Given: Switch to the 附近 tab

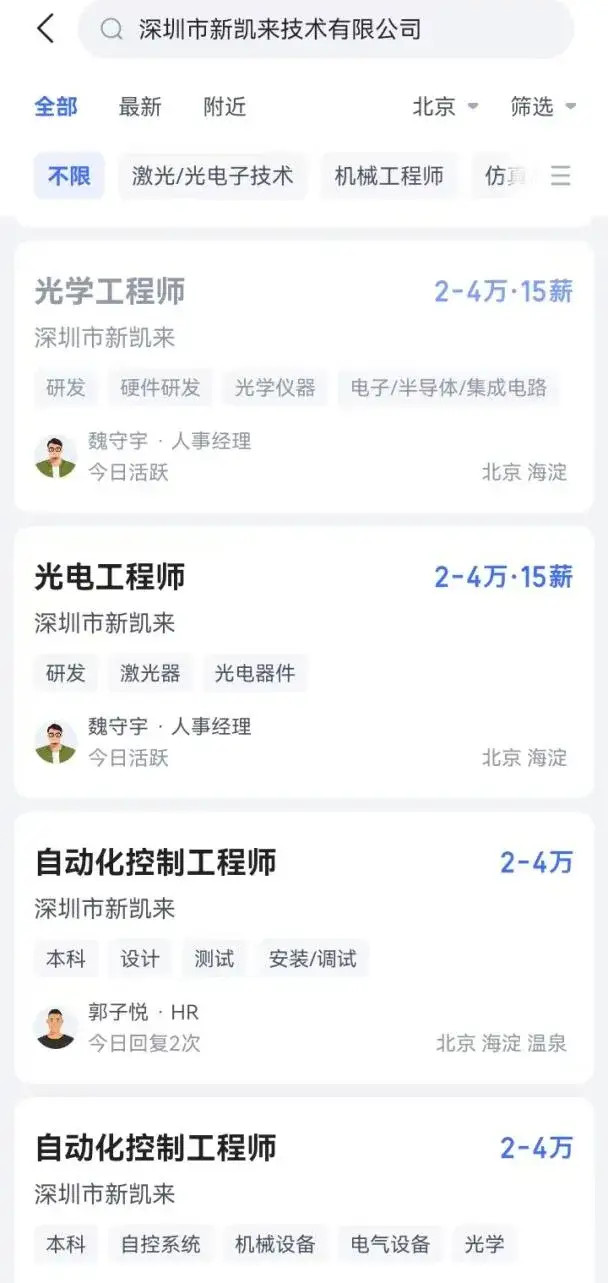Looking at the screenshot, I should pyautogui.click(x=225, y=107).
